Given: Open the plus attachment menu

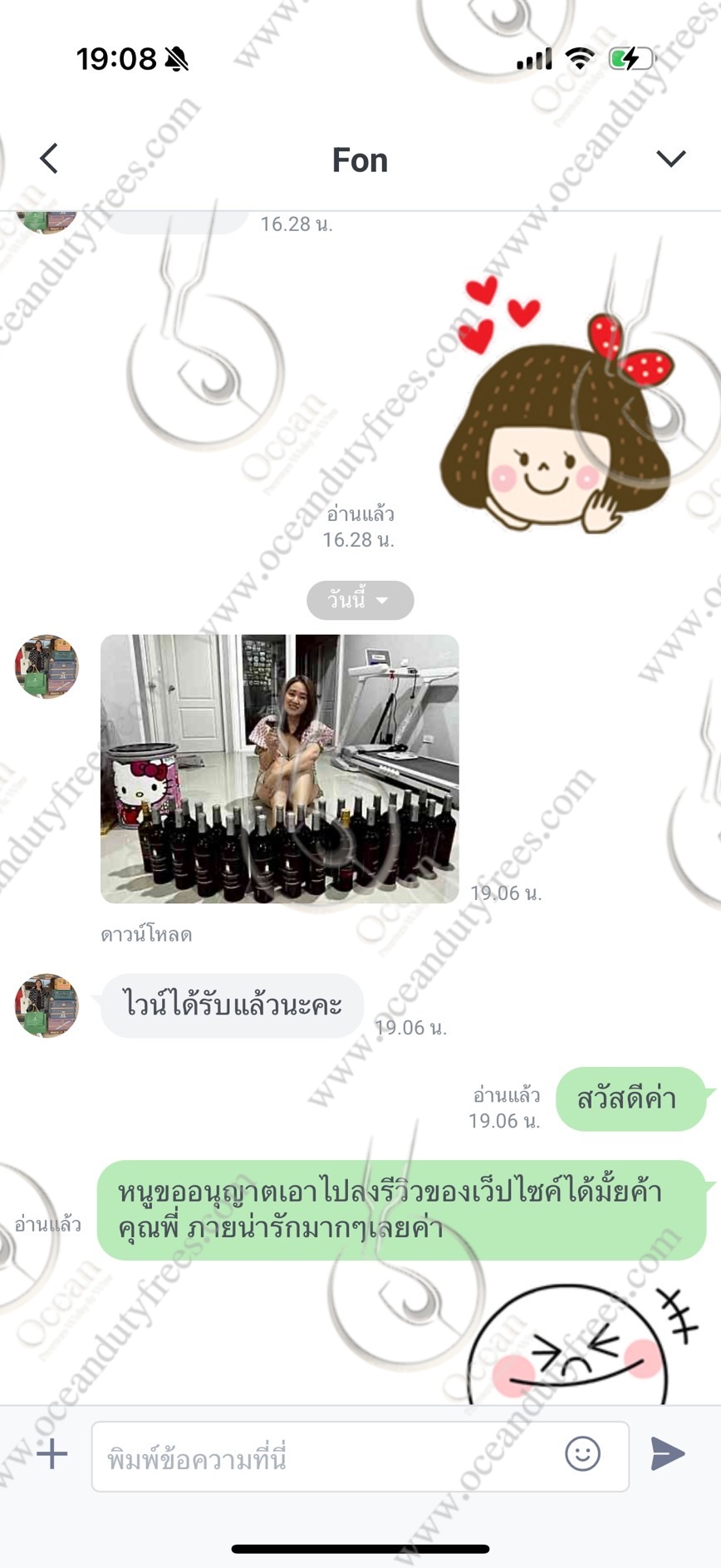Looking at the screenshot, I should click(x=51, y=1453).
